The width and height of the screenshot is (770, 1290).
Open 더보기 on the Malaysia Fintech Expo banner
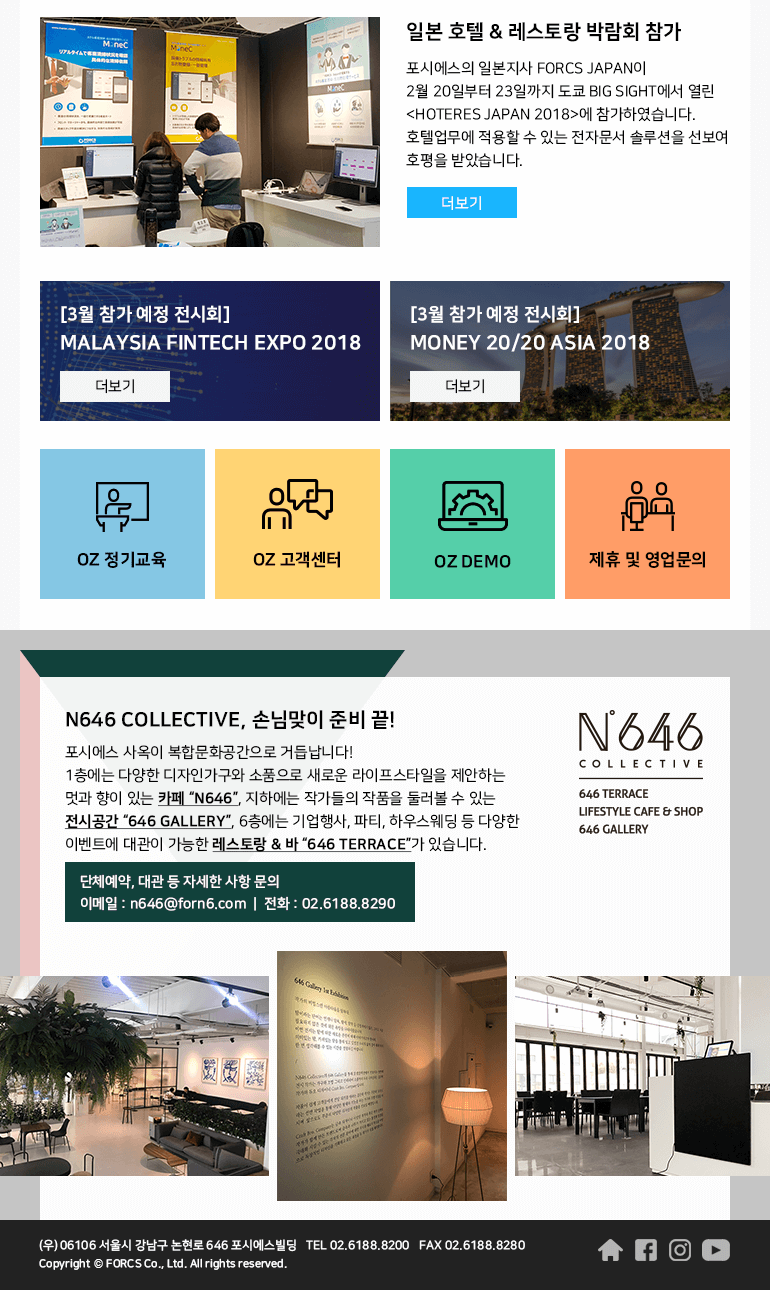(x=114, y=386)
